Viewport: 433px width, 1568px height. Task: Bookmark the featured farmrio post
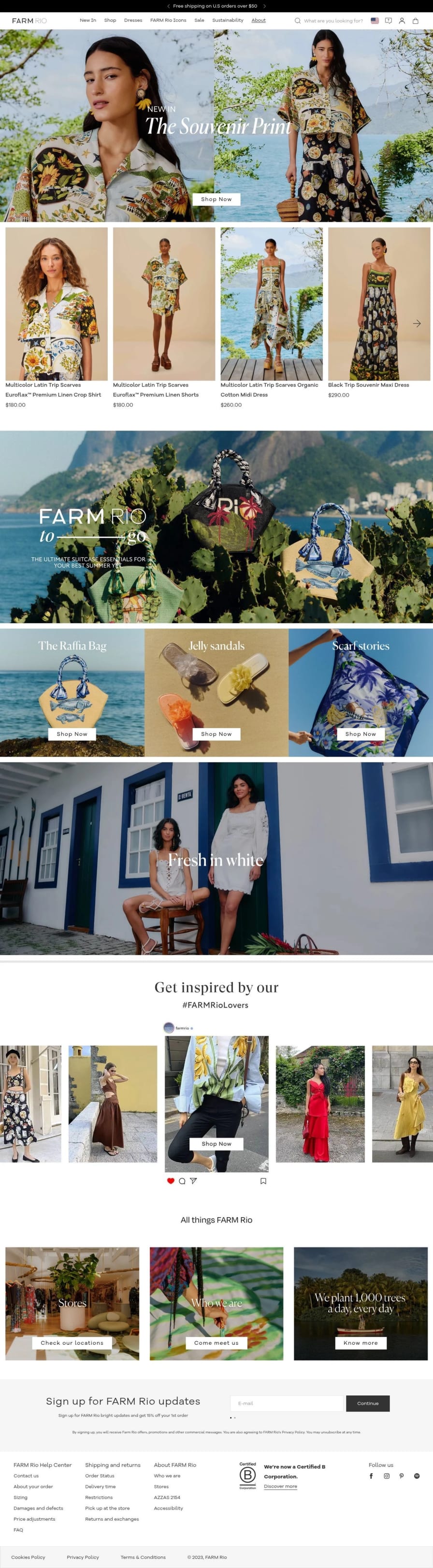pos(263,1181)
